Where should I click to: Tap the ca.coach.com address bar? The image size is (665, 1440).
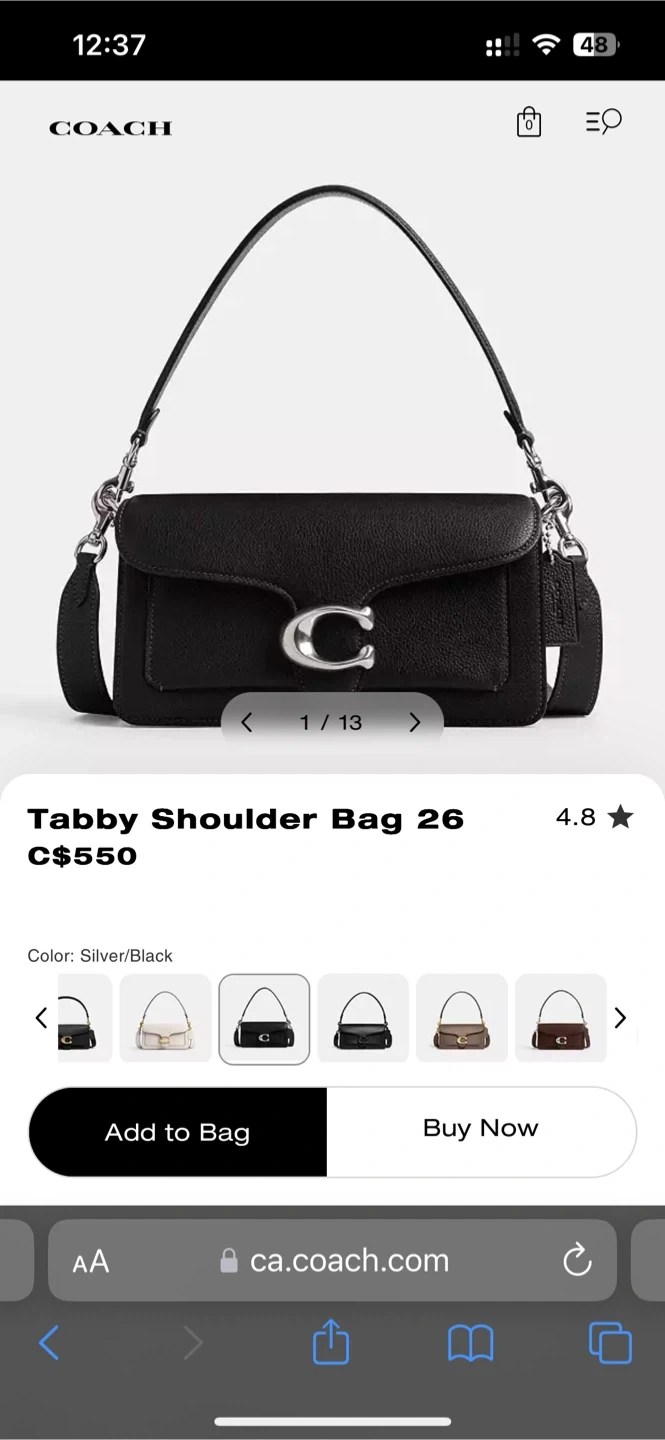click(335, 1261)
